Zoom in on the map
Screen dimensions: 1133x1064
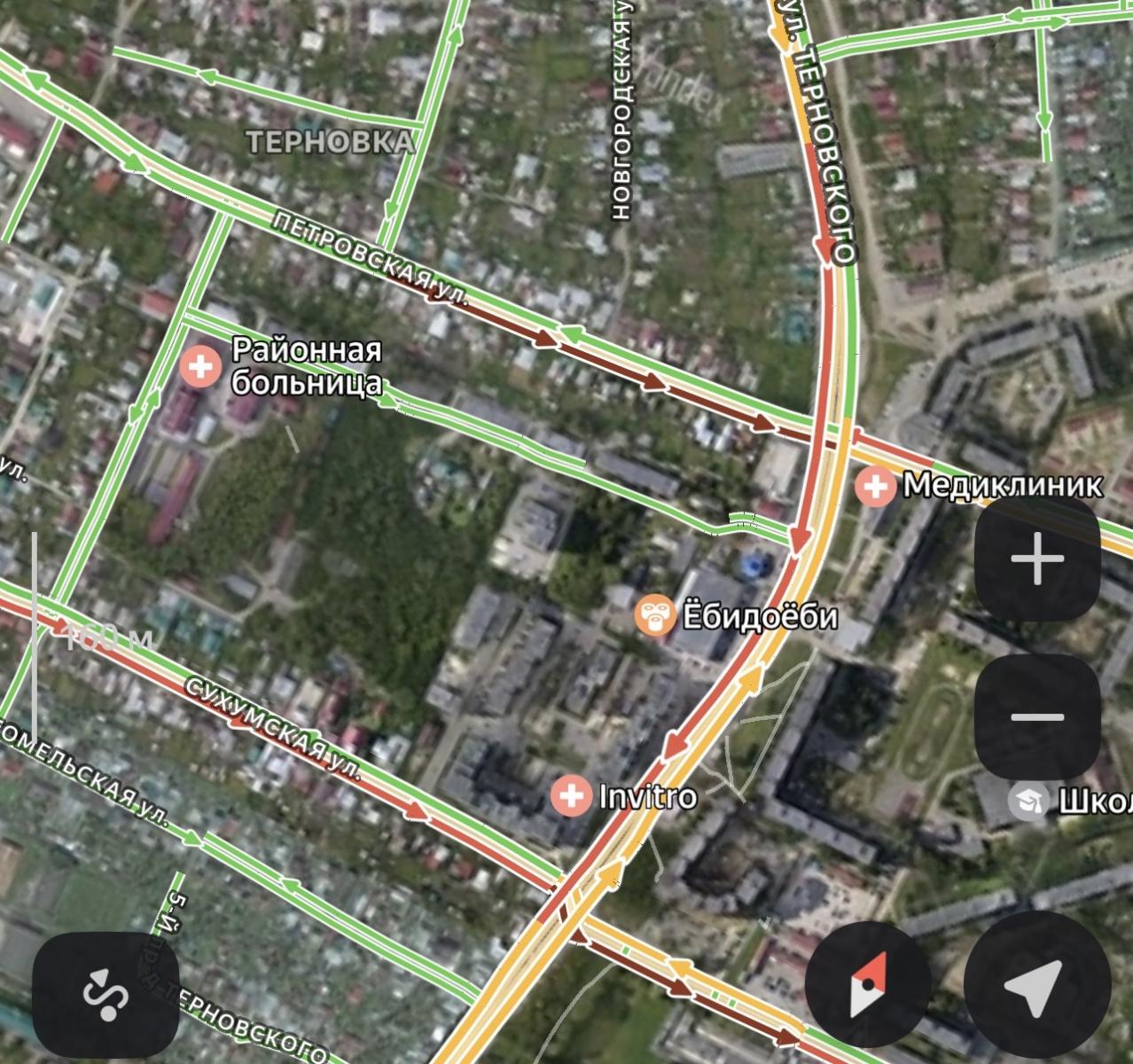click(1036, 559)
